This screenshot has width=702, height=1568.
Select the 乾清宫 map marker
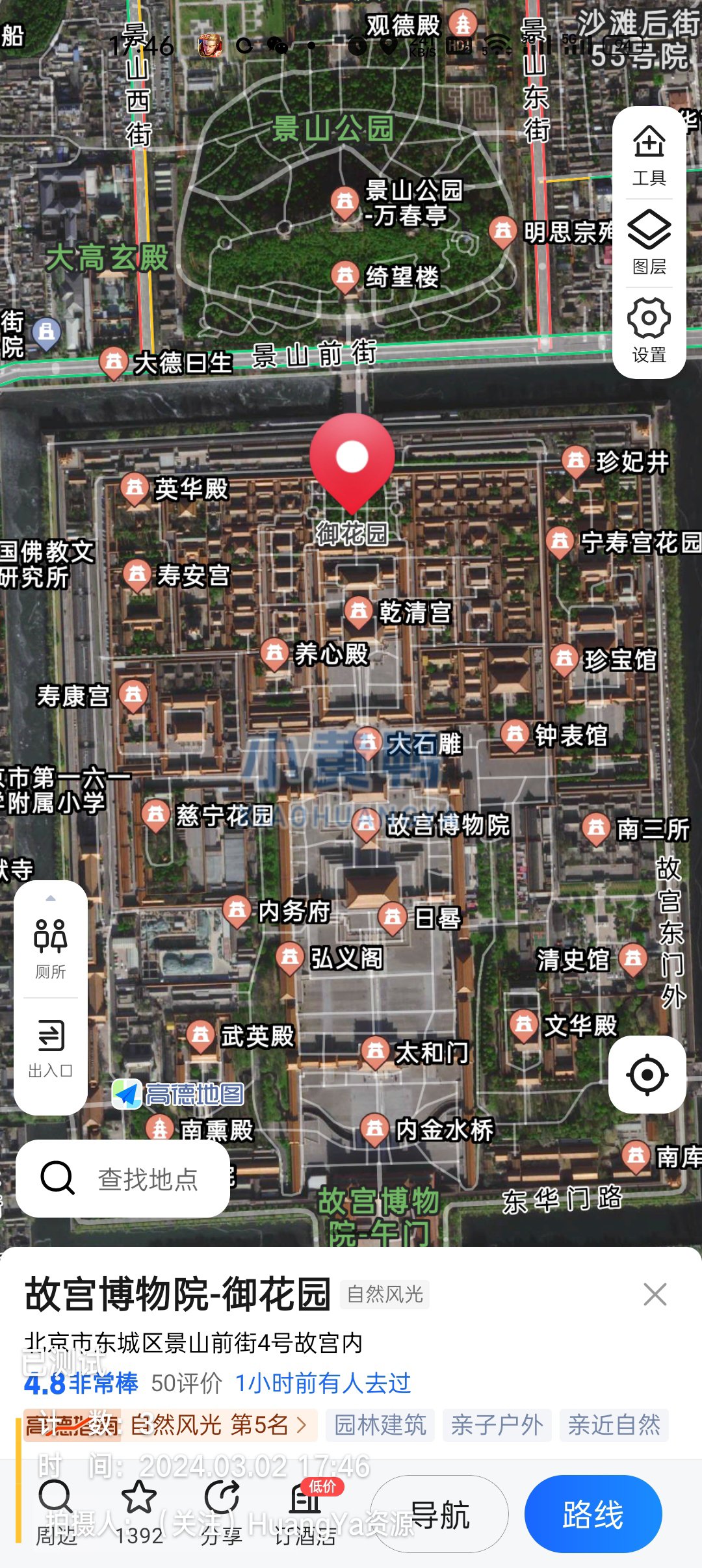tap(359, 612)
